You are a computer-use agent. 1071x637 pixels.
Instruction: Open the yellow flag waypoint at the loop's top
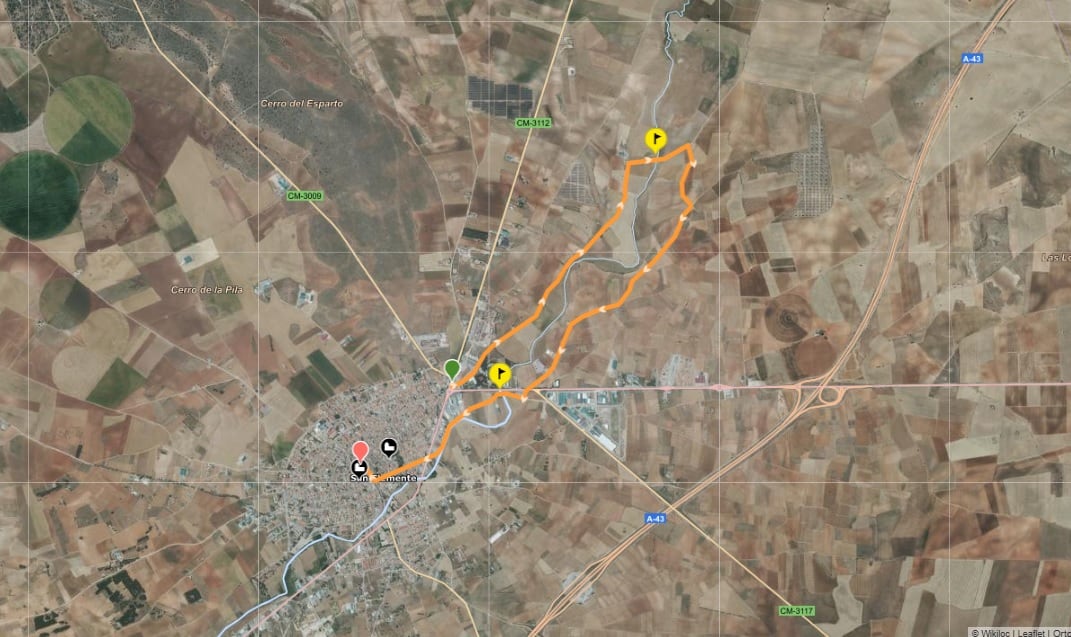[x=655, y=140]
